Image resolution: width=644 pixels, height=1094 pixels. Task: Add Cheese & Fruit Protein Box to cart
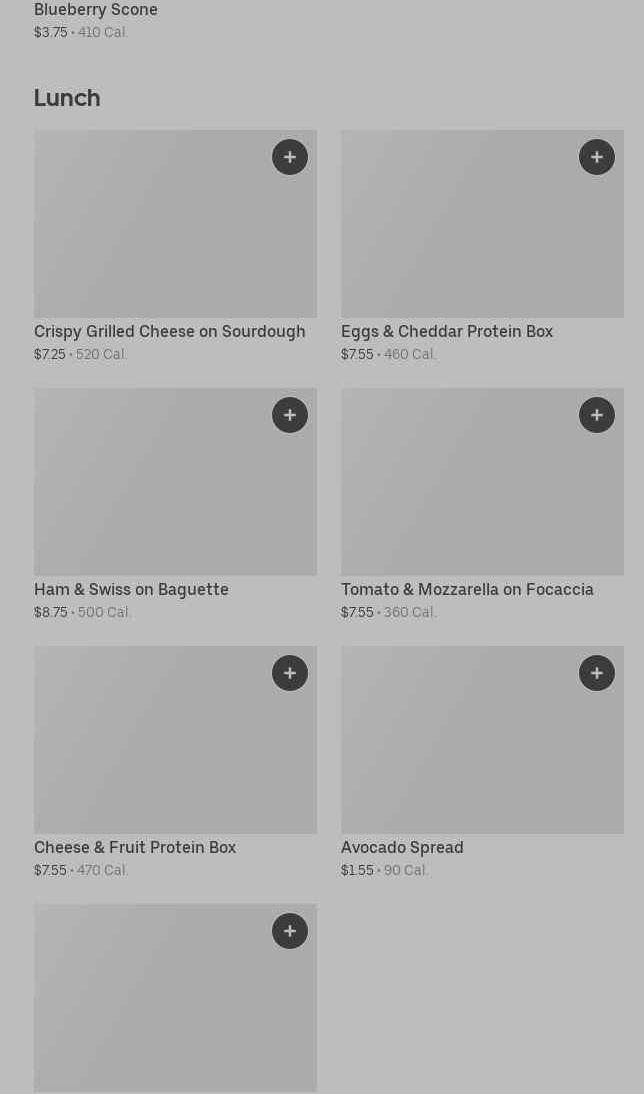[x=290, y=673]
